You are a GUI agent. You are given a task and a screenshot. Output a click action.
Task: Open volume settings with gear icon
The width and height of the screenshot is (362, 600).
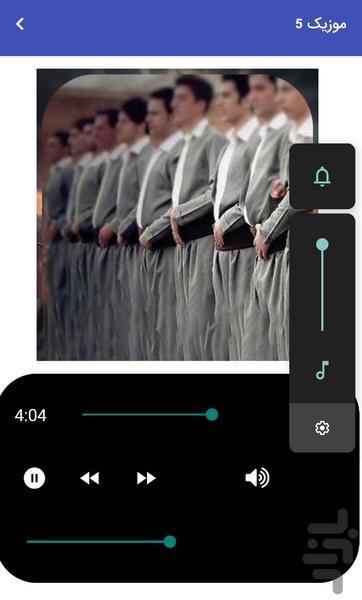[x=322, y=428]
